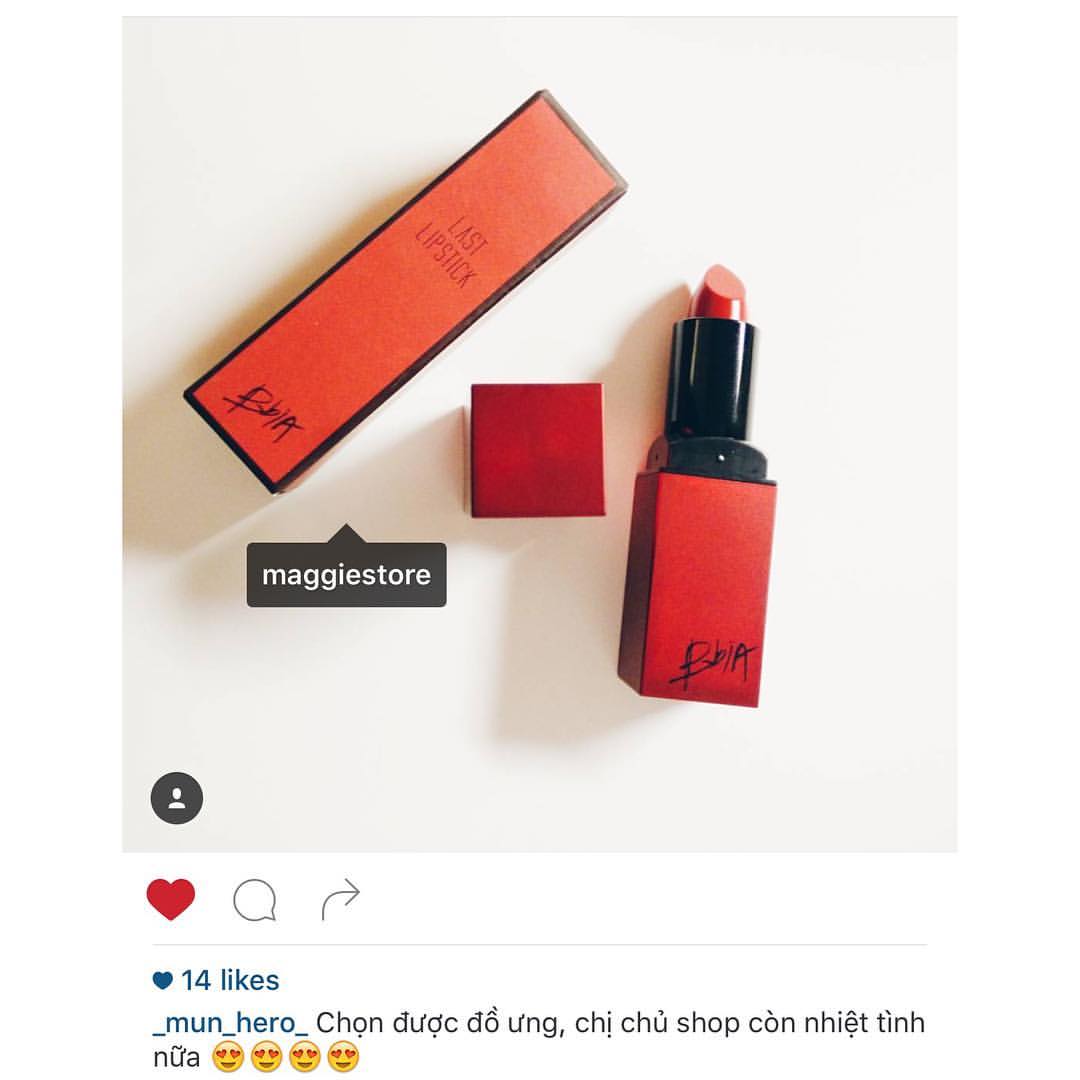Unlike the post via the red heart

171,900
